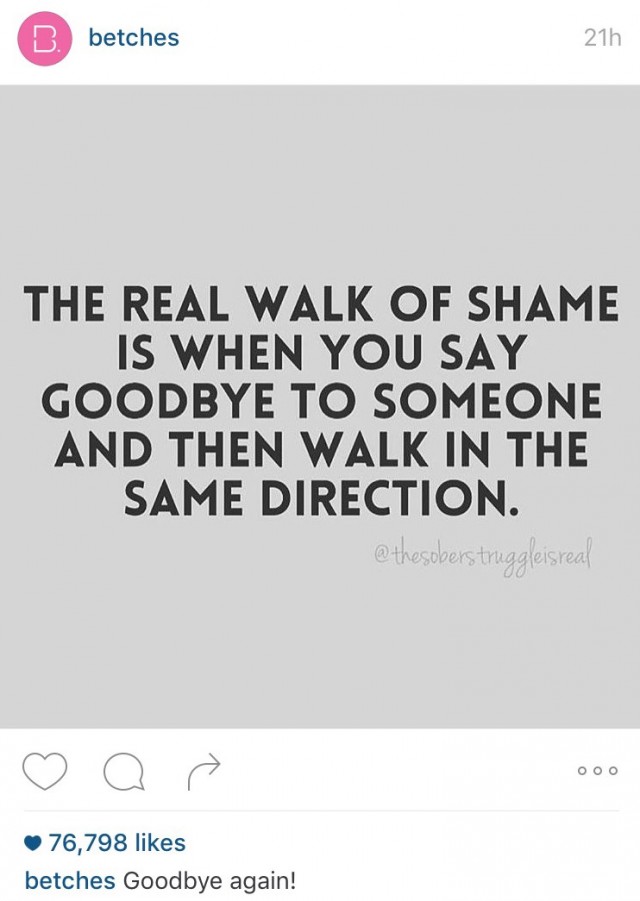
Task: Open betches username in the post header
Action: click(x=133, y=39)
